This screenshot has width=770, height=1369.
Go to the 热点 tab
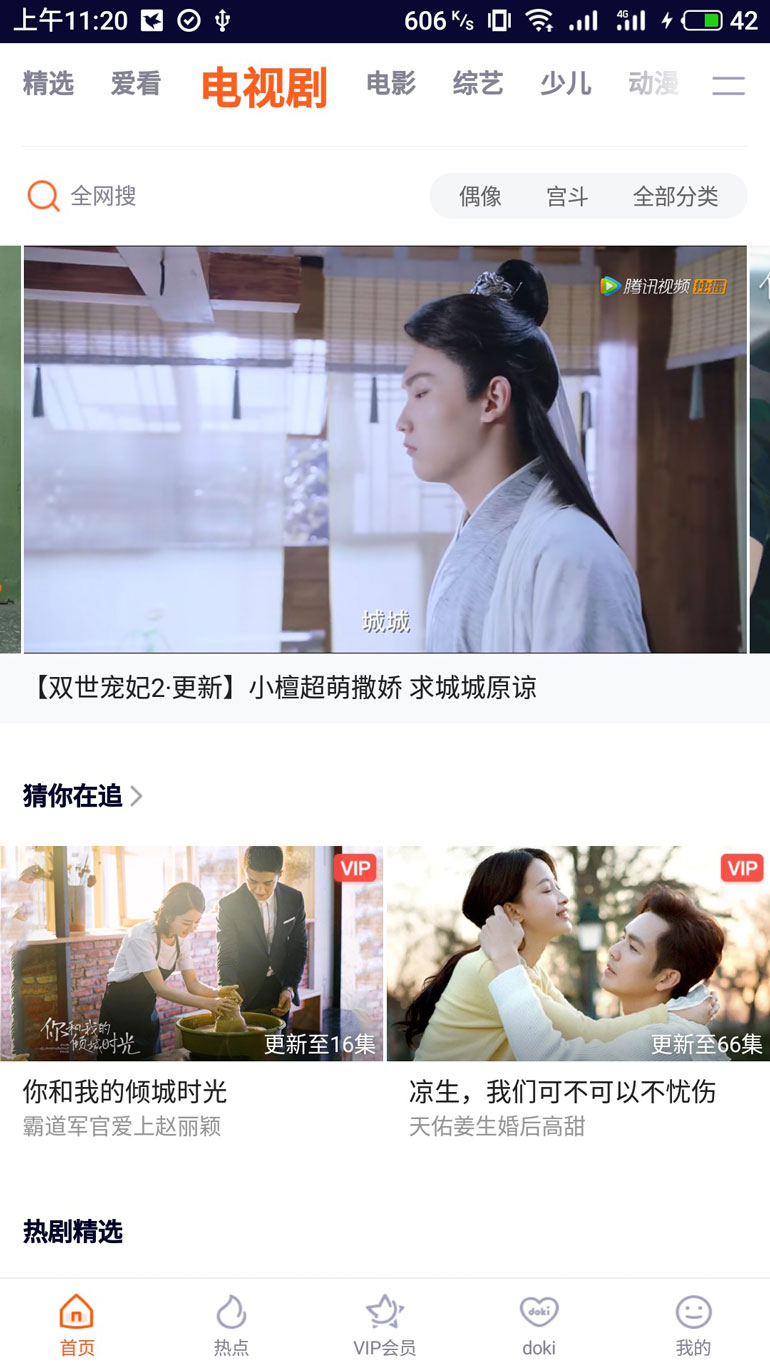point(231,1324)
